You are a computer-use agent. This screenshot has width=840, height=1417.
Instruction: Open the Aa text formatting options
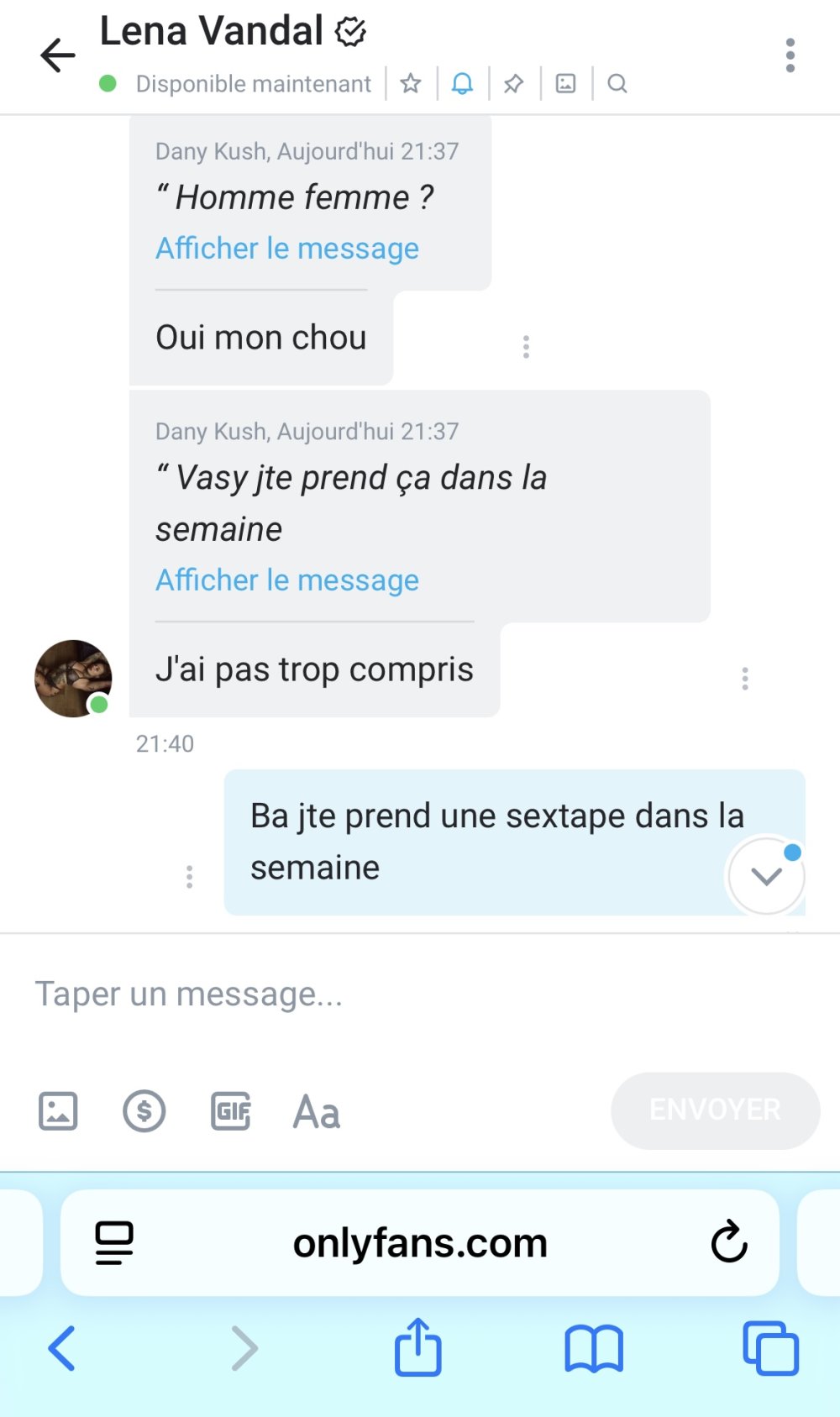(317, 1111)
